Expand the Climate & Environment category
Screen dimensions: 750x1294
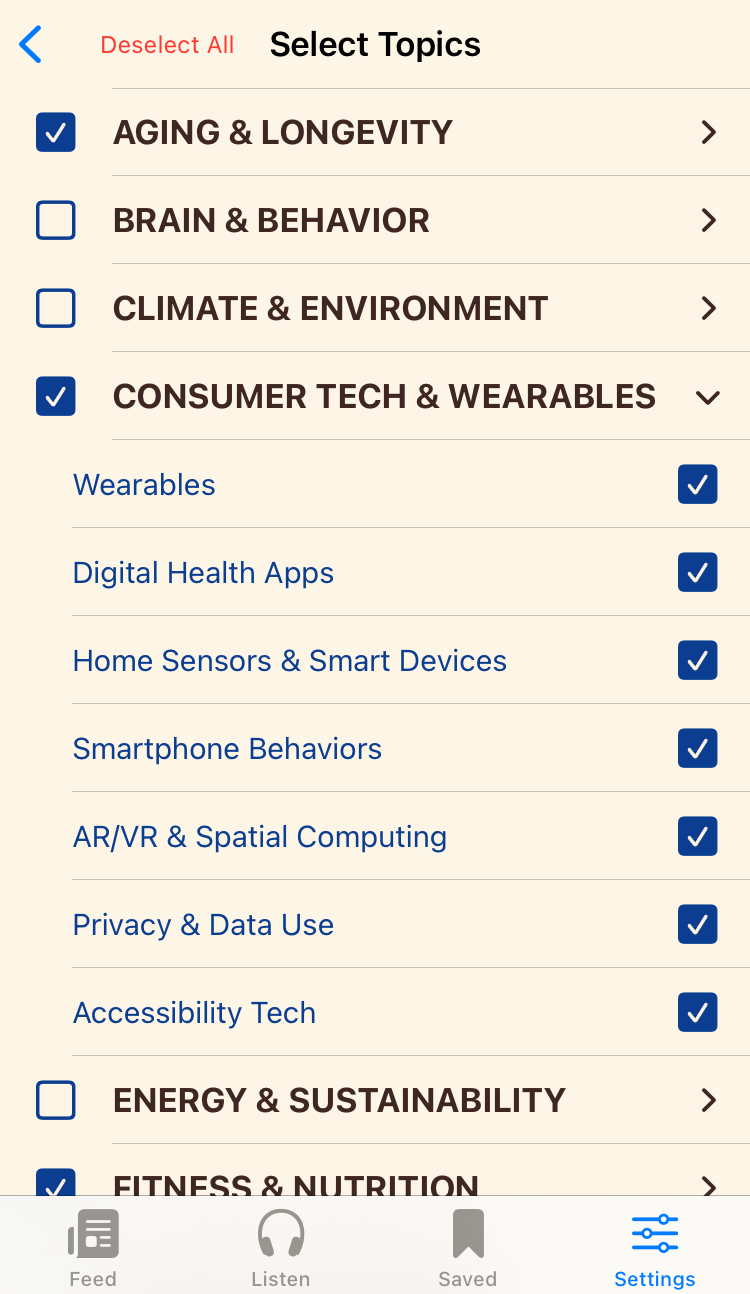[709, 308]
